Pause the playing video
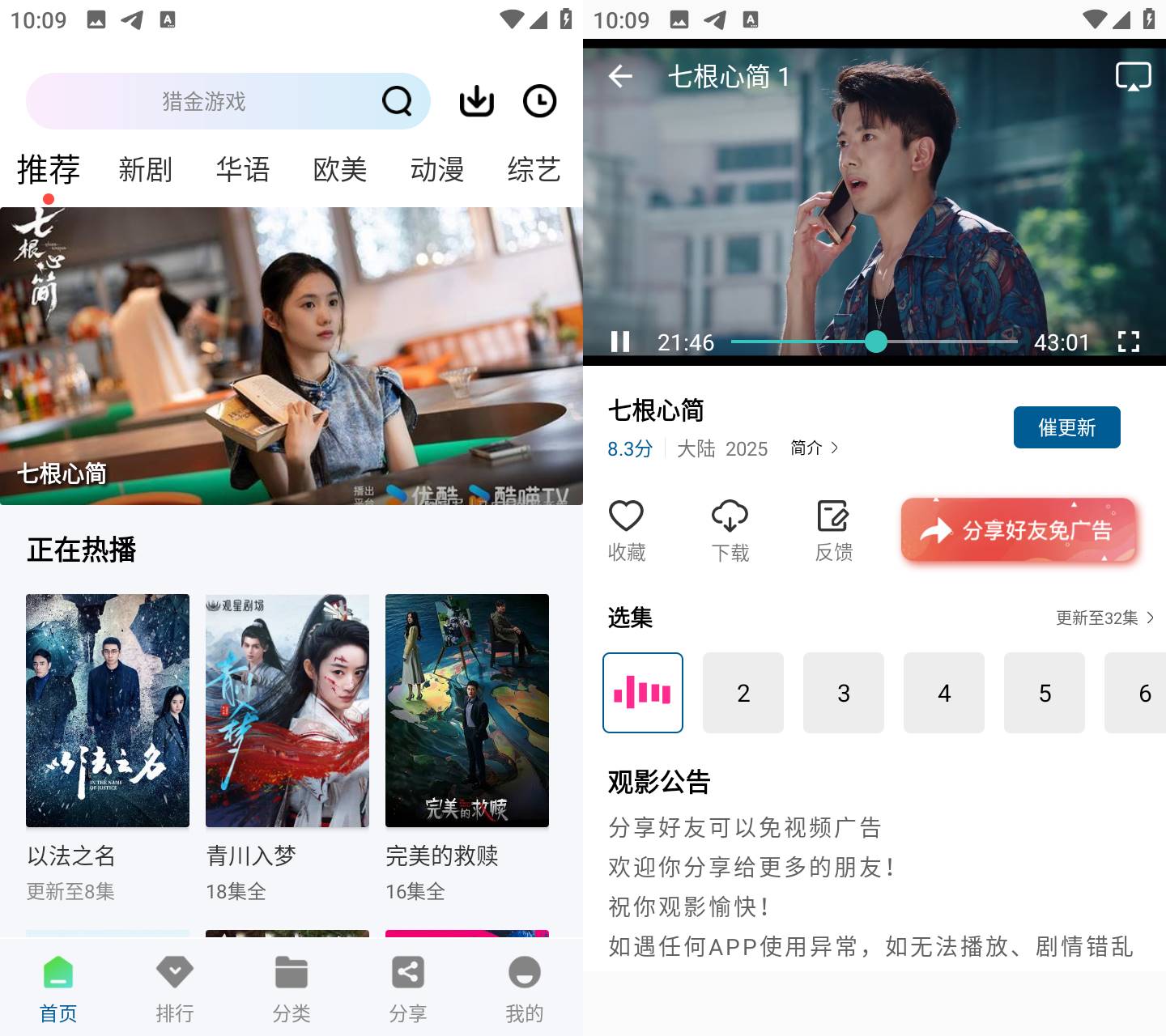The height and width of the screenshot is (1036, 1166). [x=620, y=342]
